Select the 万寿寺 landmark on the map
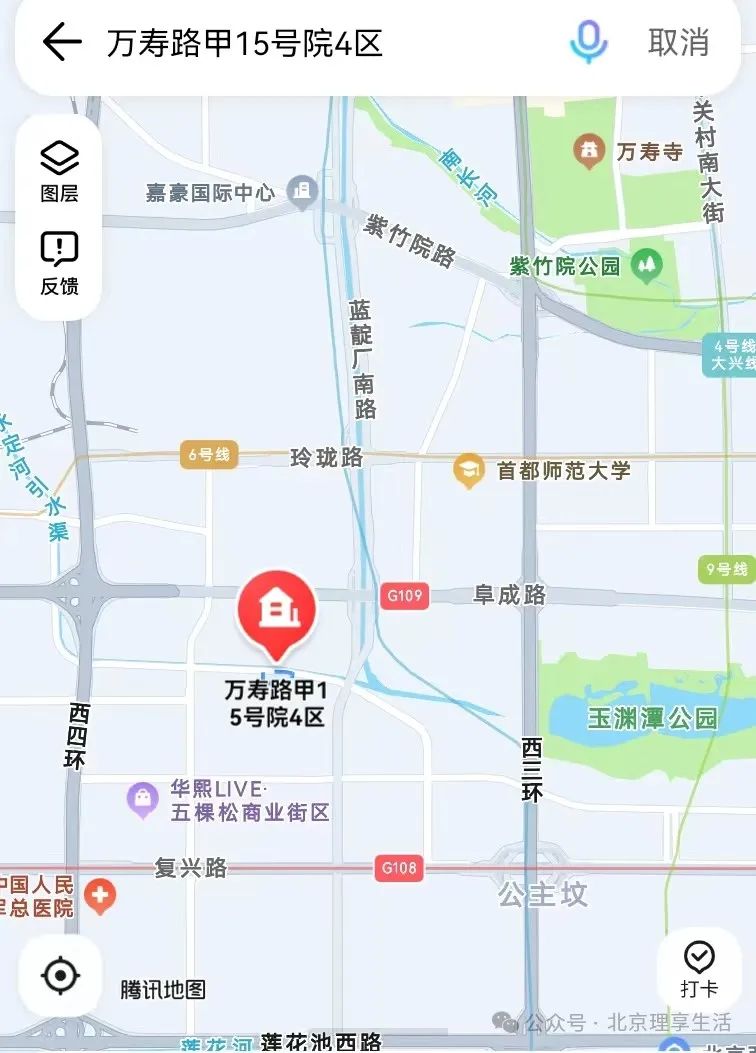This screenshot has height=1053, width=756. [x=590, y=151]
